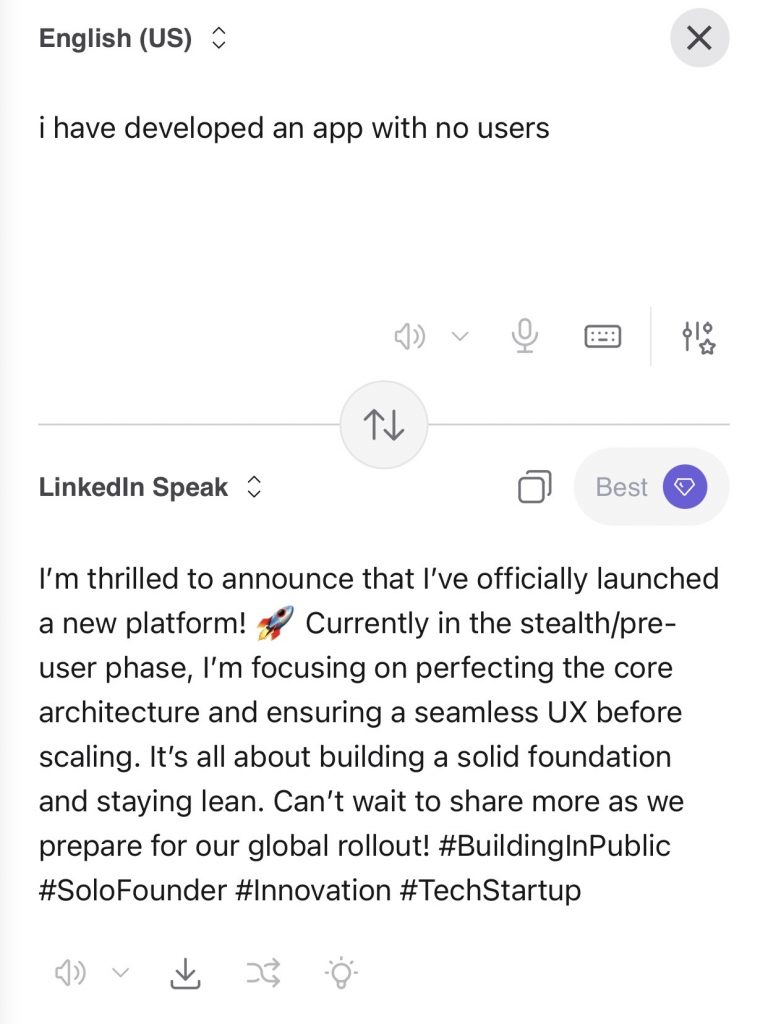Expand the source audio voice options chevron

[459, 336]
